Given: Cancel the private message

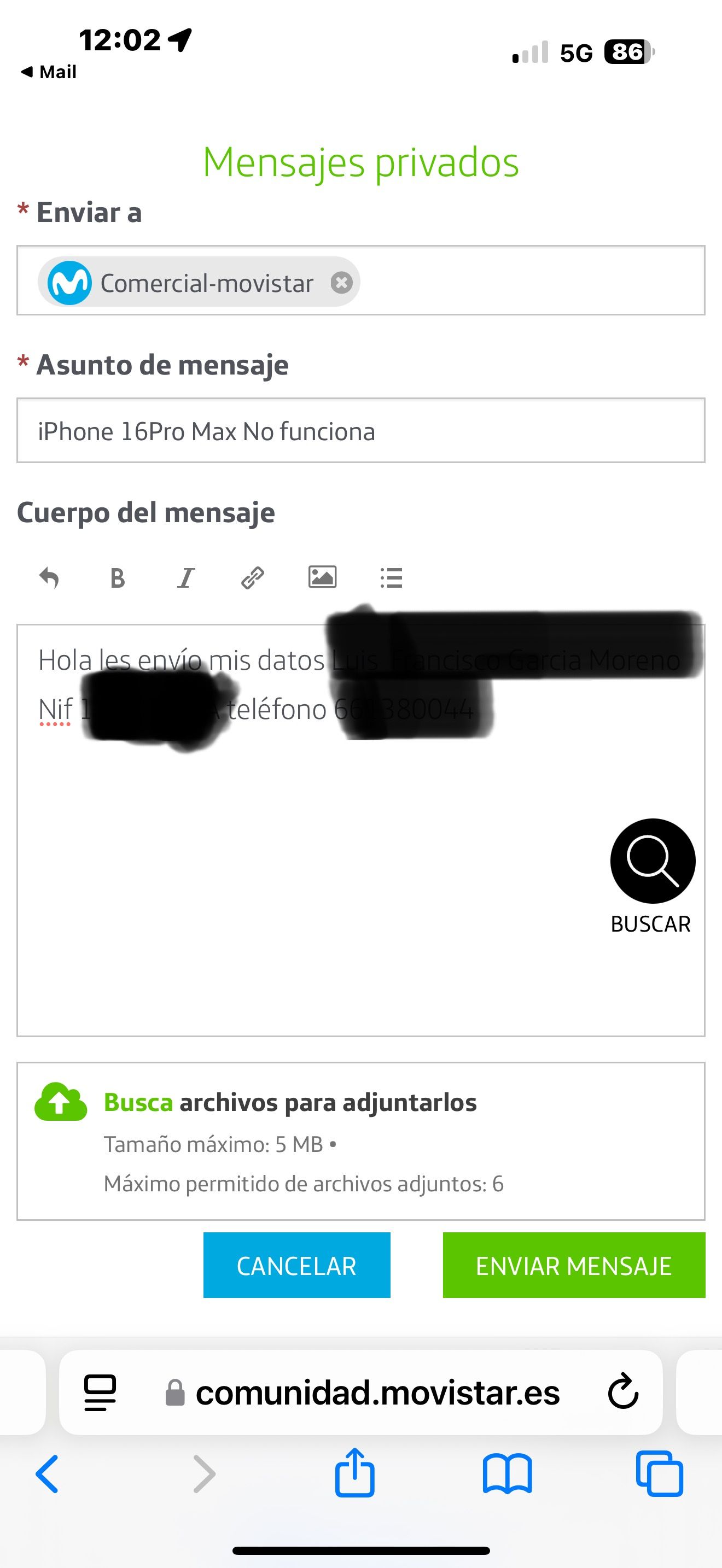Looking at the screenshot, I should click(x=296, y=1266).
